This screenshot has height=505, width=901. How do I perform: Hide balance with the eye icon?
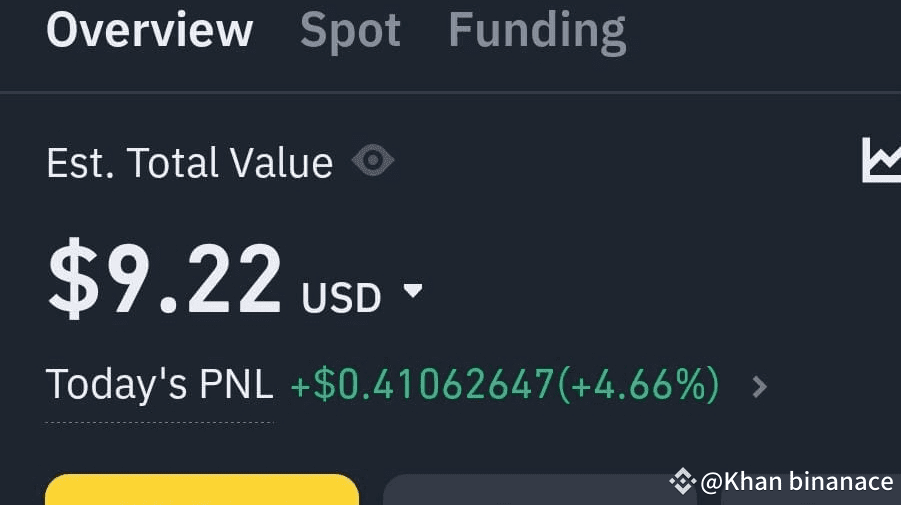pyautogui.click(x=373, y=160)
